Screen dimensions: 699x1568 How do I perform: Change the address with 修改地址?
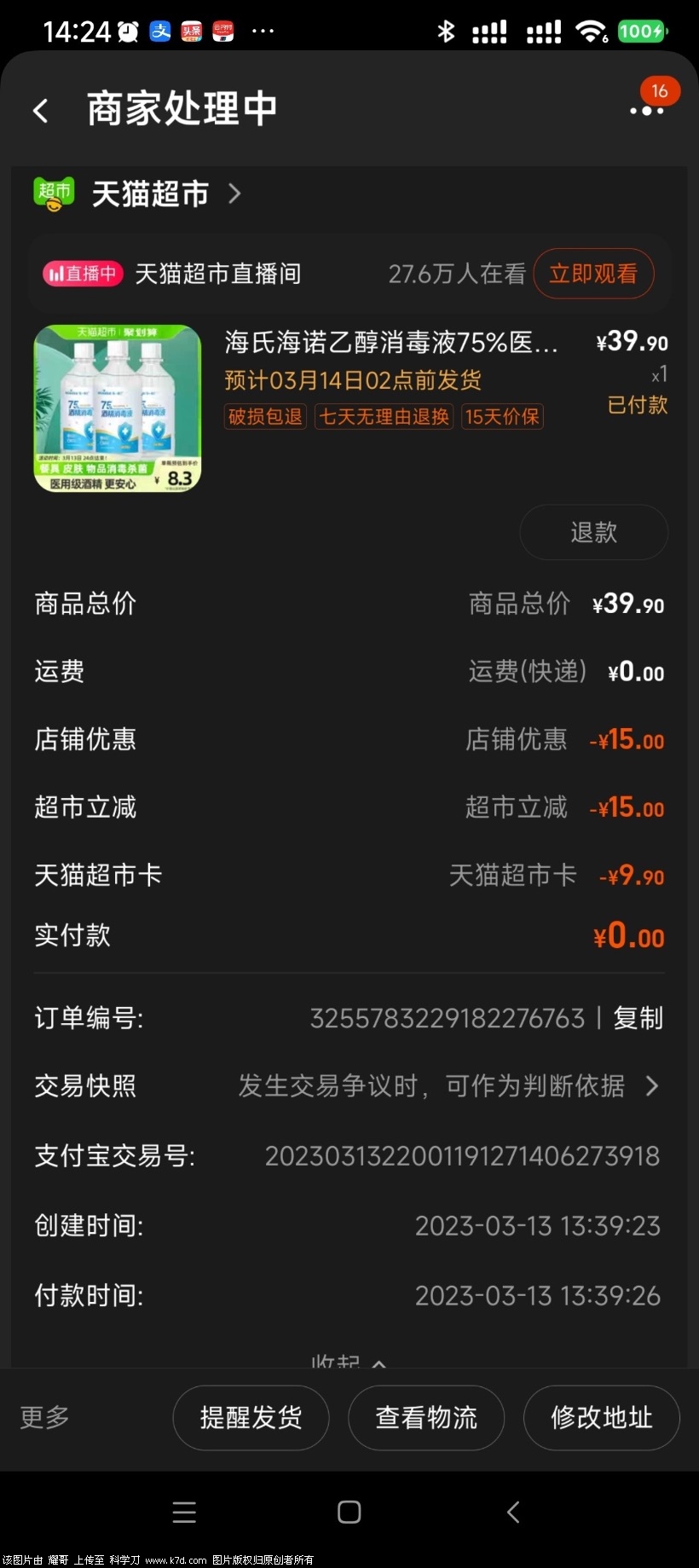tap(601, 1417)
